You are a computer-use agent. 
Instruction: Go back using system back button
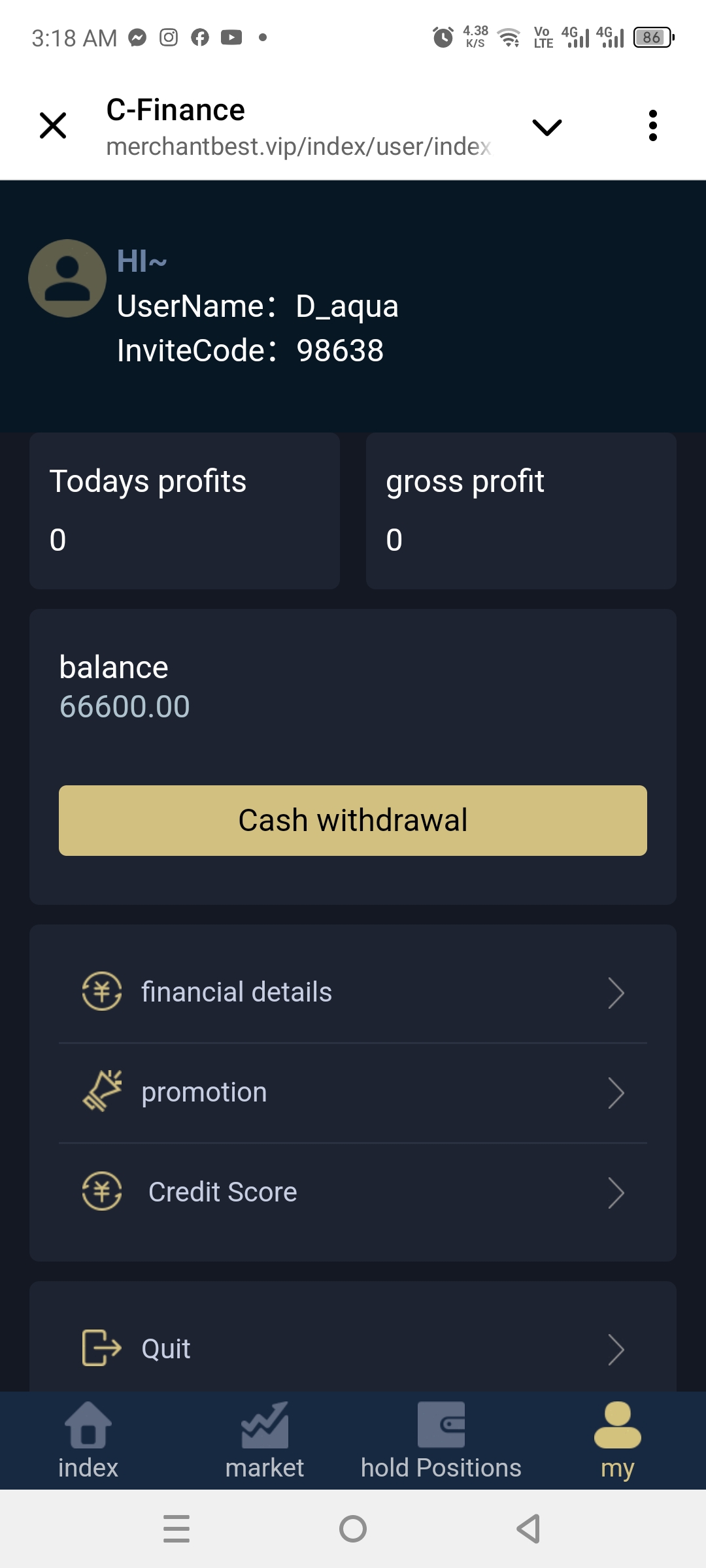coord(528,1529)
